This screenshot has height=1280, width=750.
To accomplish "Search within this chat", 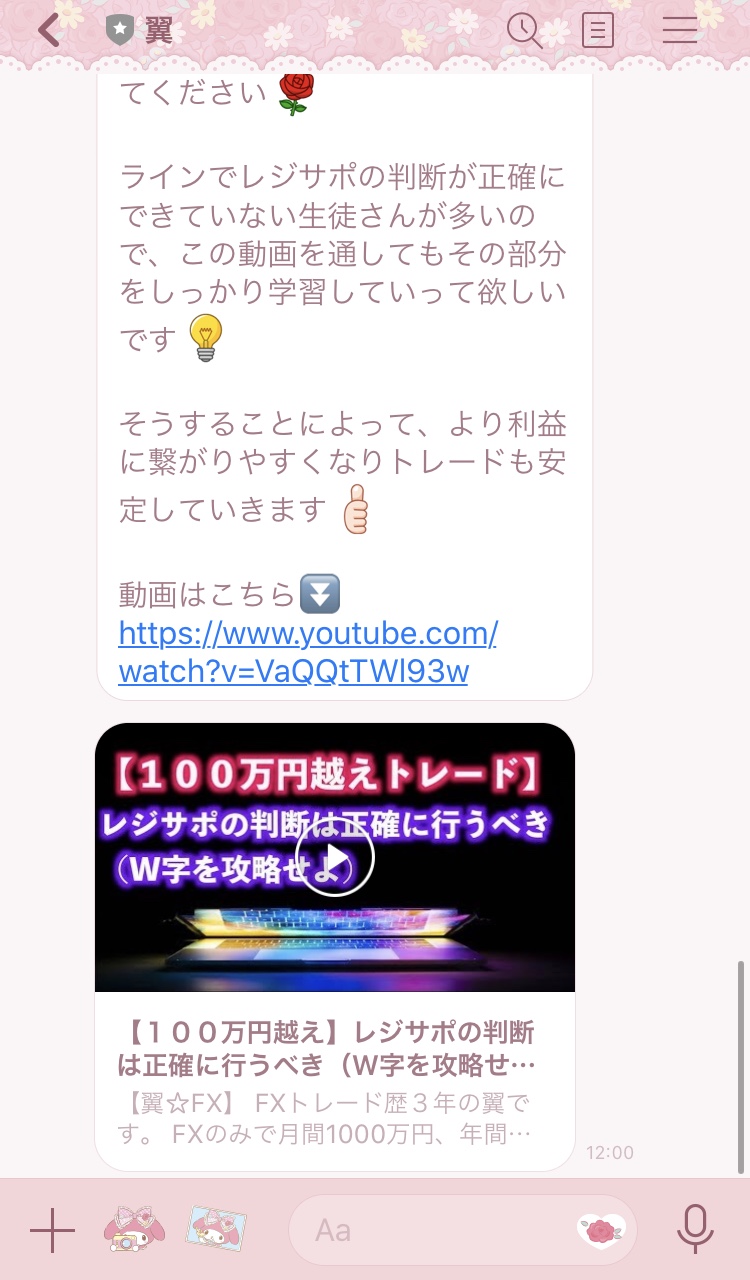I will [x=524, y=31].
